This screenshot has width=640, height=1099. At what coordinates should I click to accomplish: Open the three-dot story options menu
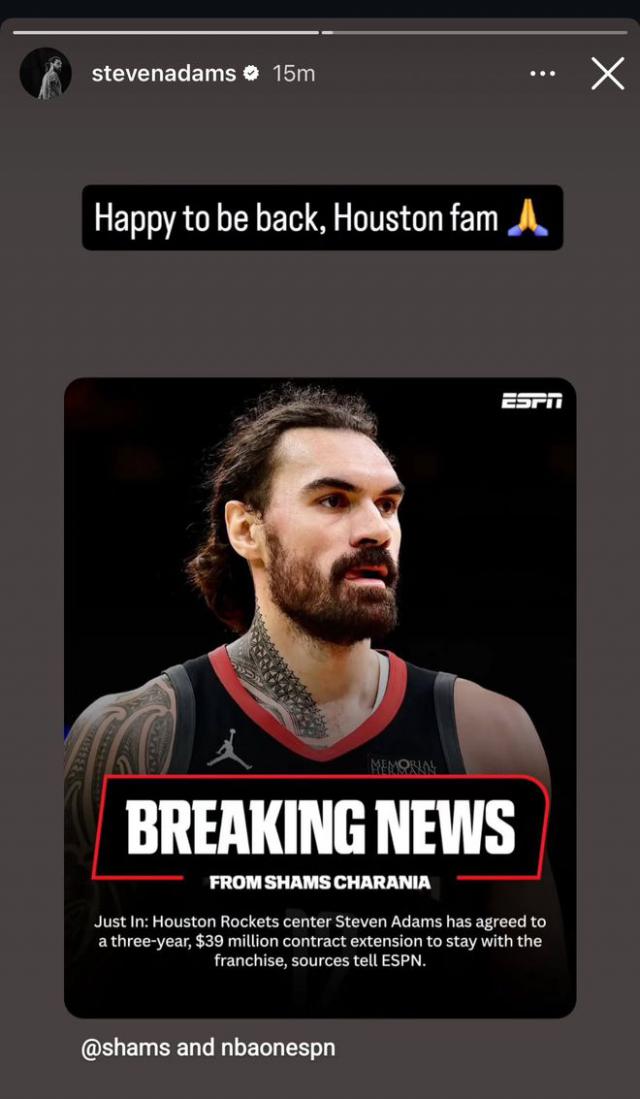click(x=542, y=73)
